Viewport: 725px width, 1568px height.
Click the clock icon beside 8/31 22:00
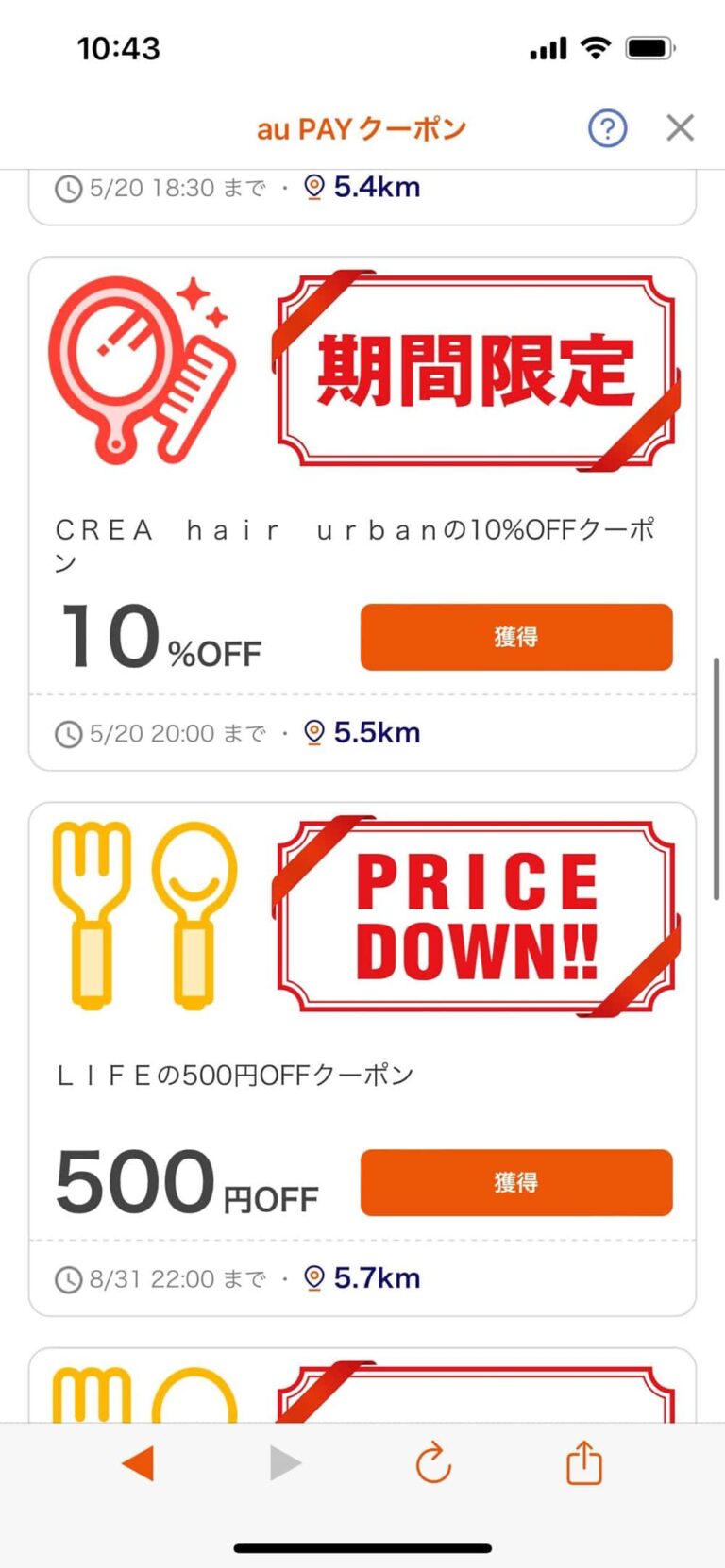[67, 1278]
